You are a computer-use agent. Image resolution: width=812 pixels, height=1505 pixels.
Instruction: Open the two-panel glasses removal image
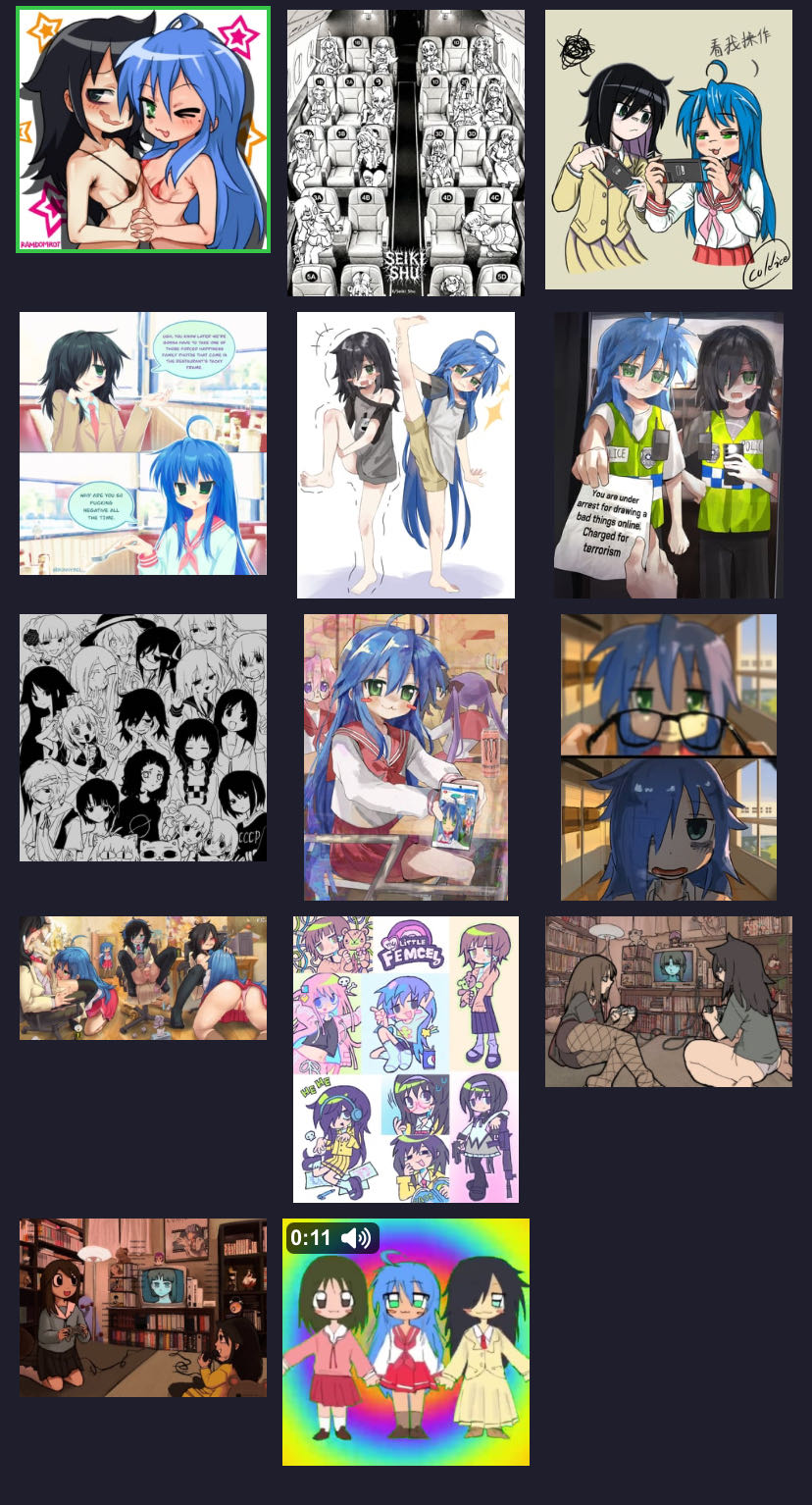coord(669,757)
